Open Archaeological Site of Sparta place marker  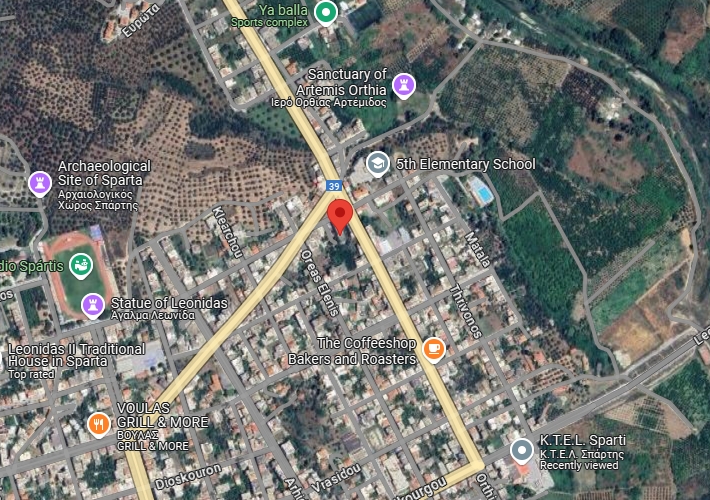pos(40,183)
